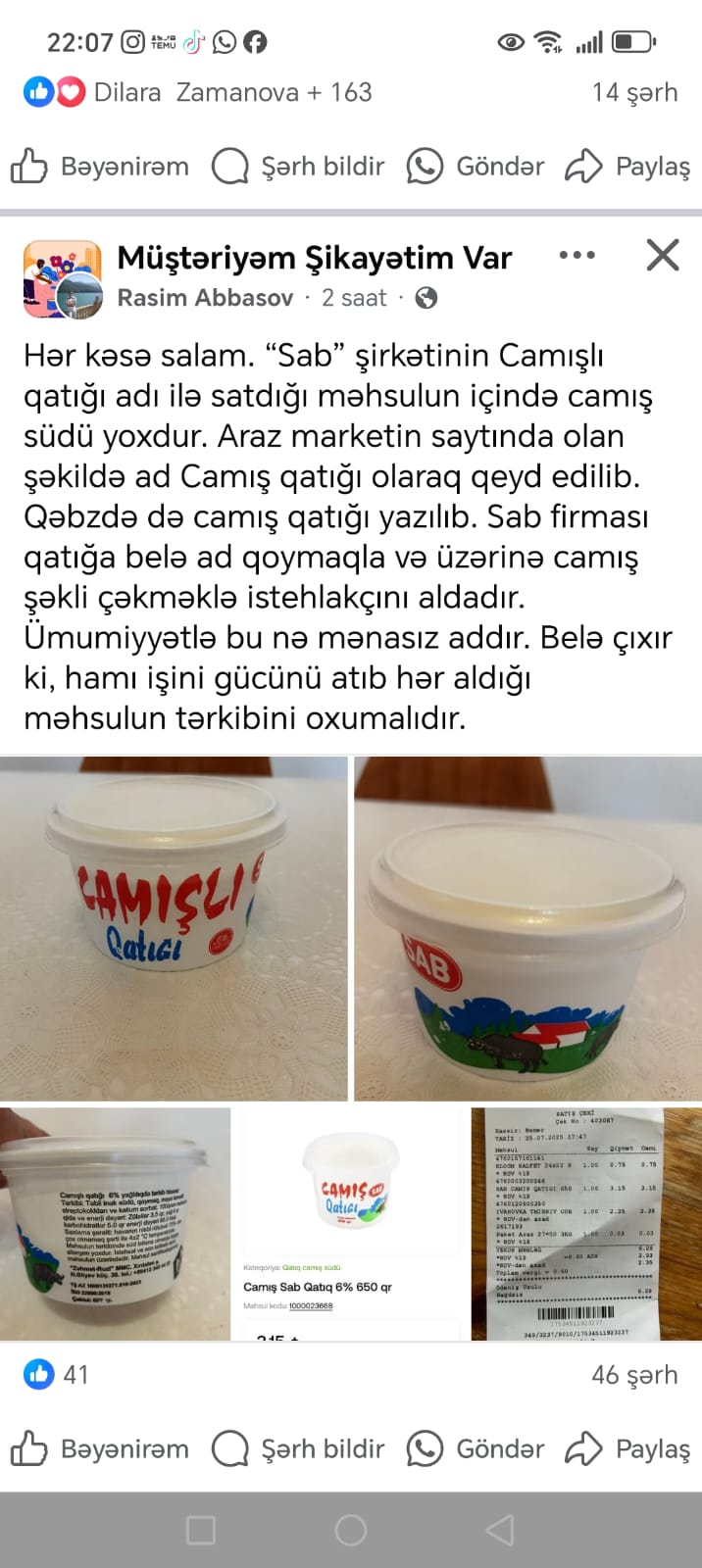Like Rasim Abbasov's post with Bəyənirəm
Viewport: 702px width, 1568px height.
pyautogui.click(x=100, y=1448)
